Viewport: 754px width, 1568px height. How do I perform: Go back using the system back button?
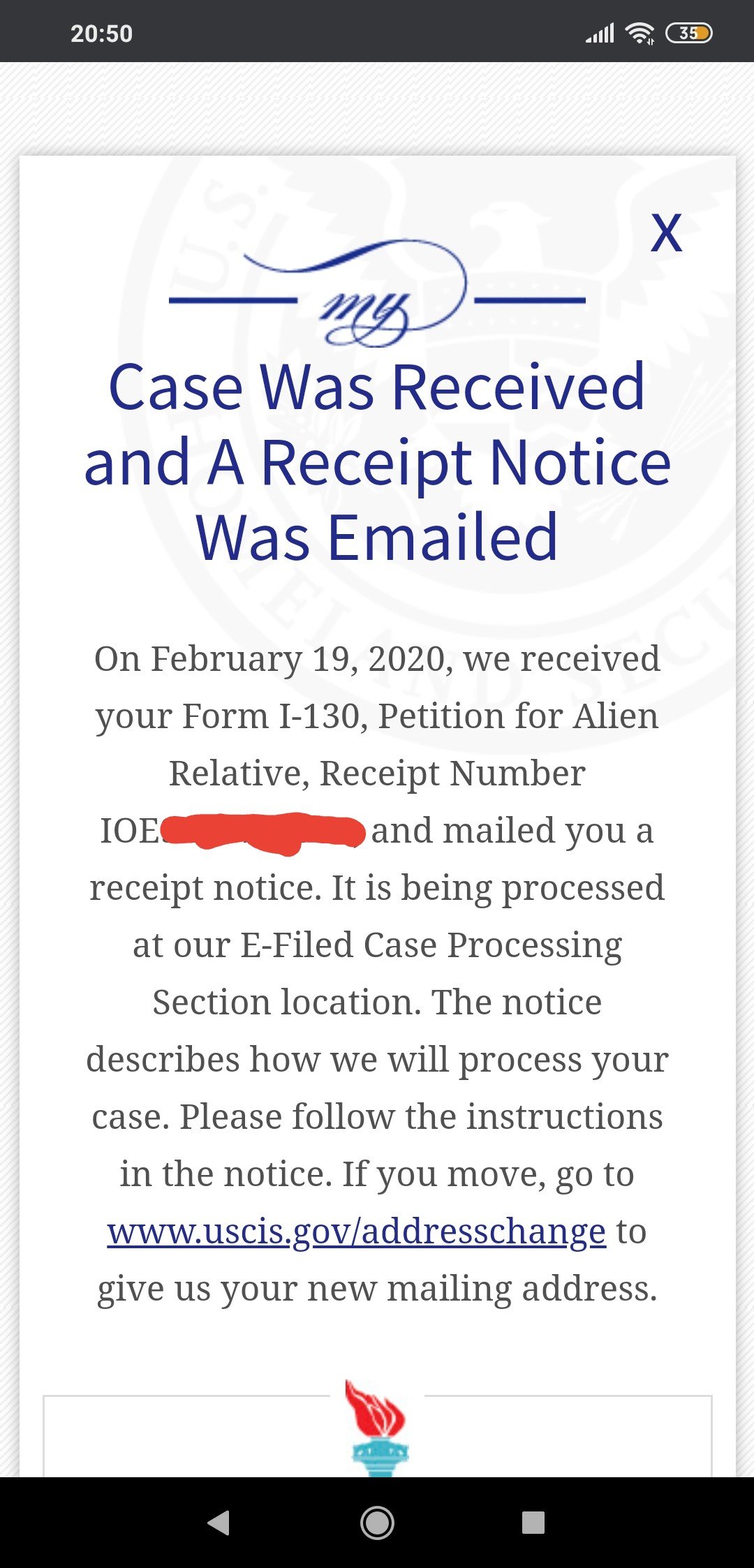(x=219, y=1523)
